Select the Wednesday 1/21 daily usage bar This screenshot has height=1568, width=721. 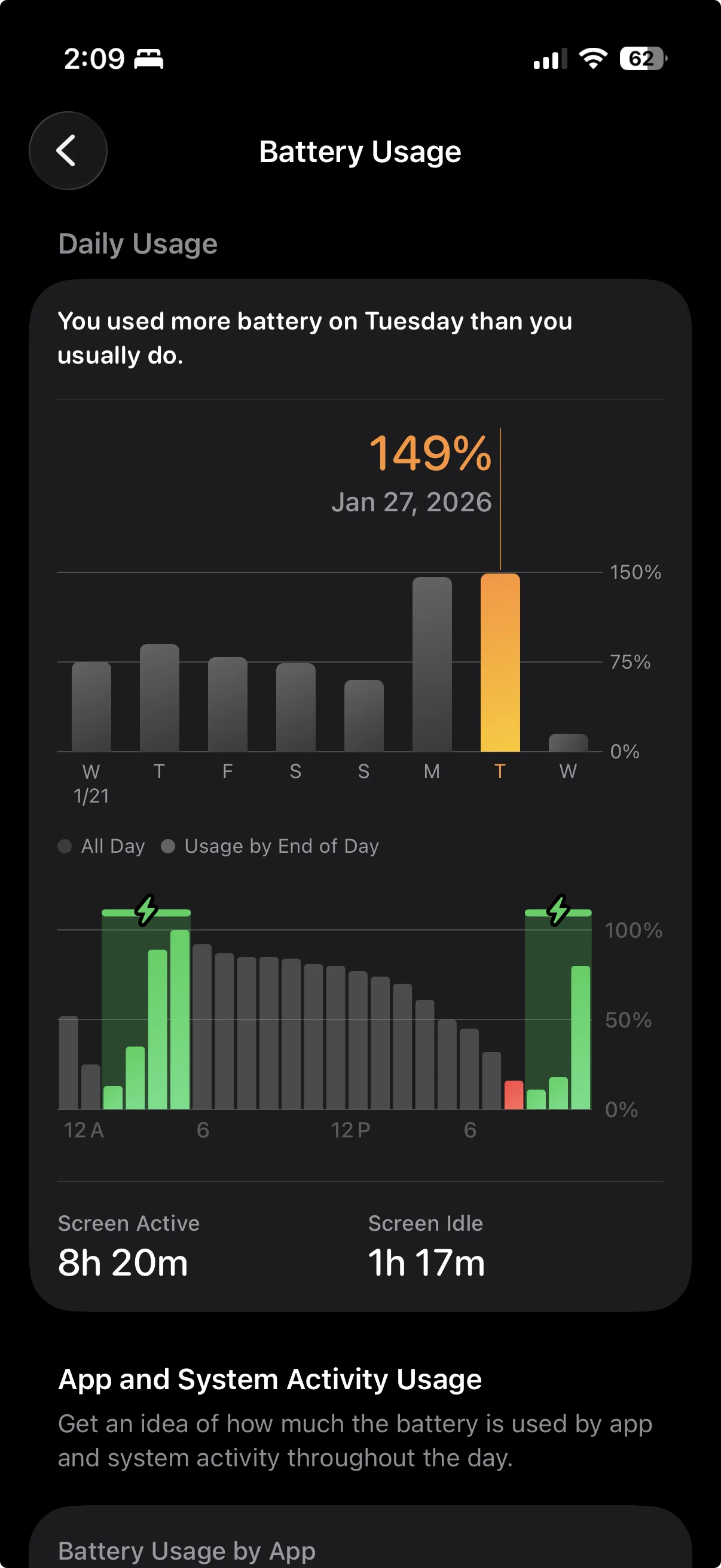coord(91,706)
